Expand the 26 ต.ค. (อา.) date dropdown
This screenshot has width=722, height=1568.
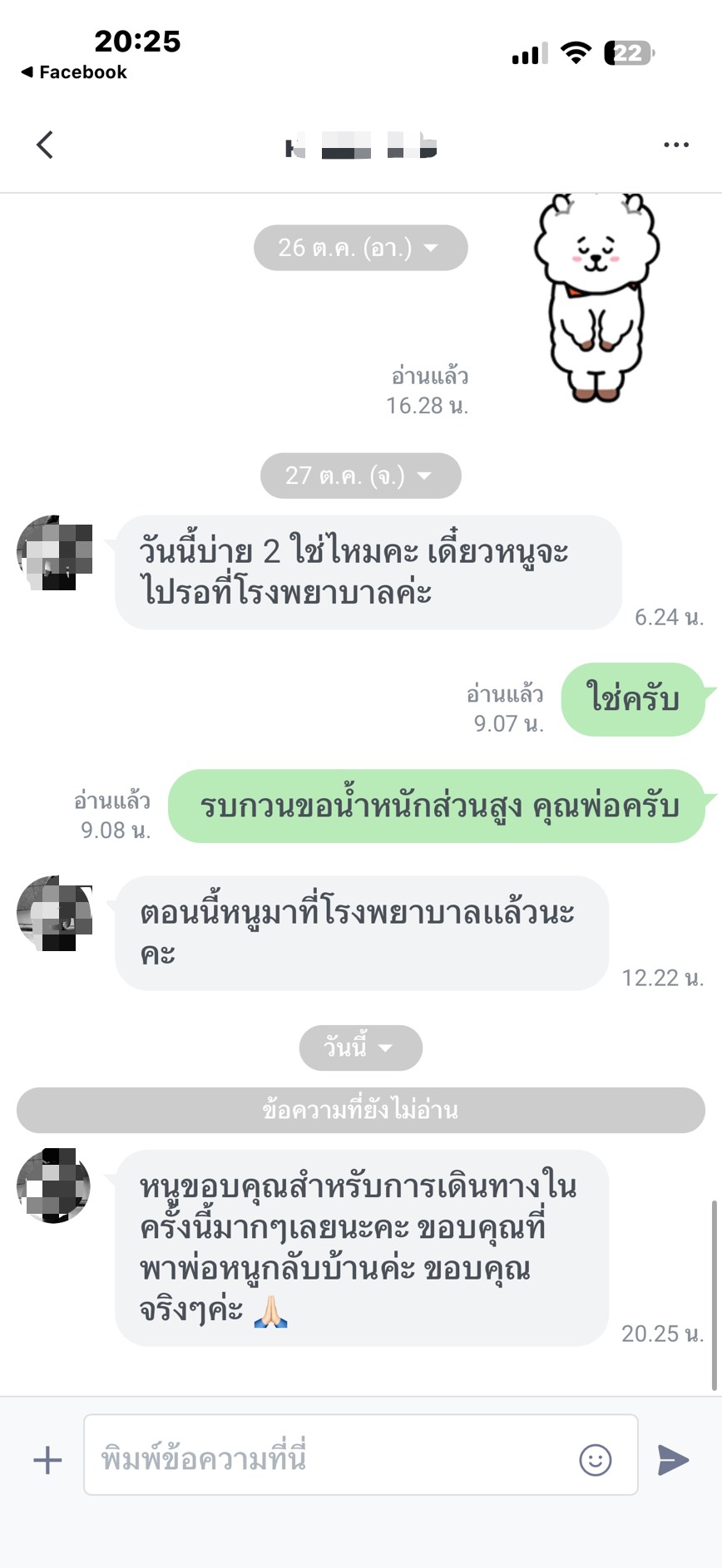point(360,248)
